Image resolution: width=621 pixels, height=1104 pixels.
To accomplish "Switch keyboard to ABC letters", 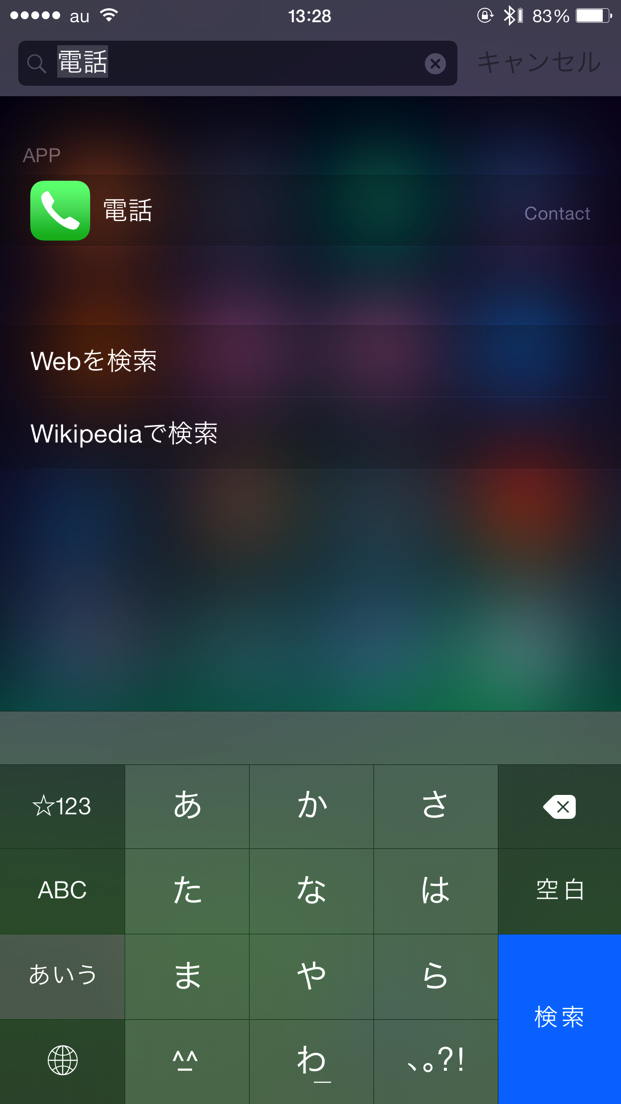I will point(62,890).
